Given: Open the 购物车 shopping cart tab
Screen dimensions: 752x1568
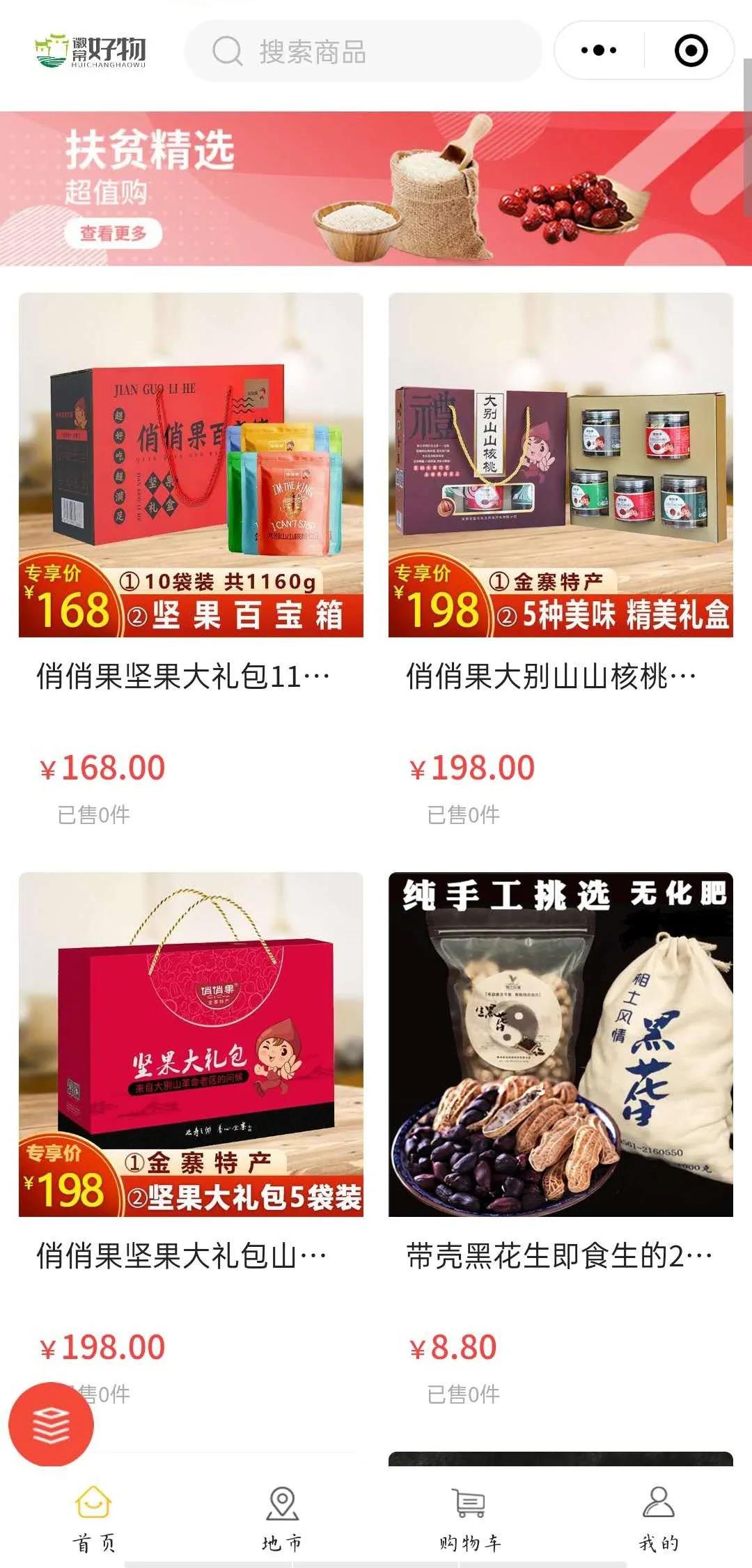Looking at the screenshot, I should (470, 1517).
